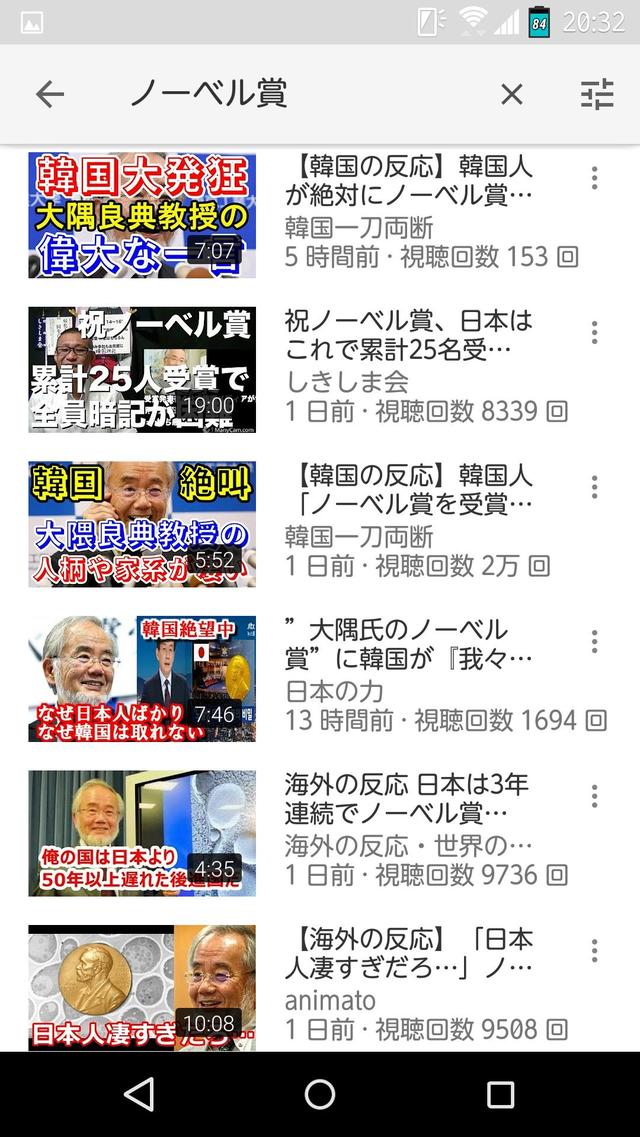Open recent apps from navigation bar
The width and height of the screenshot is (640, 1137).
(x=500, y=1094)
